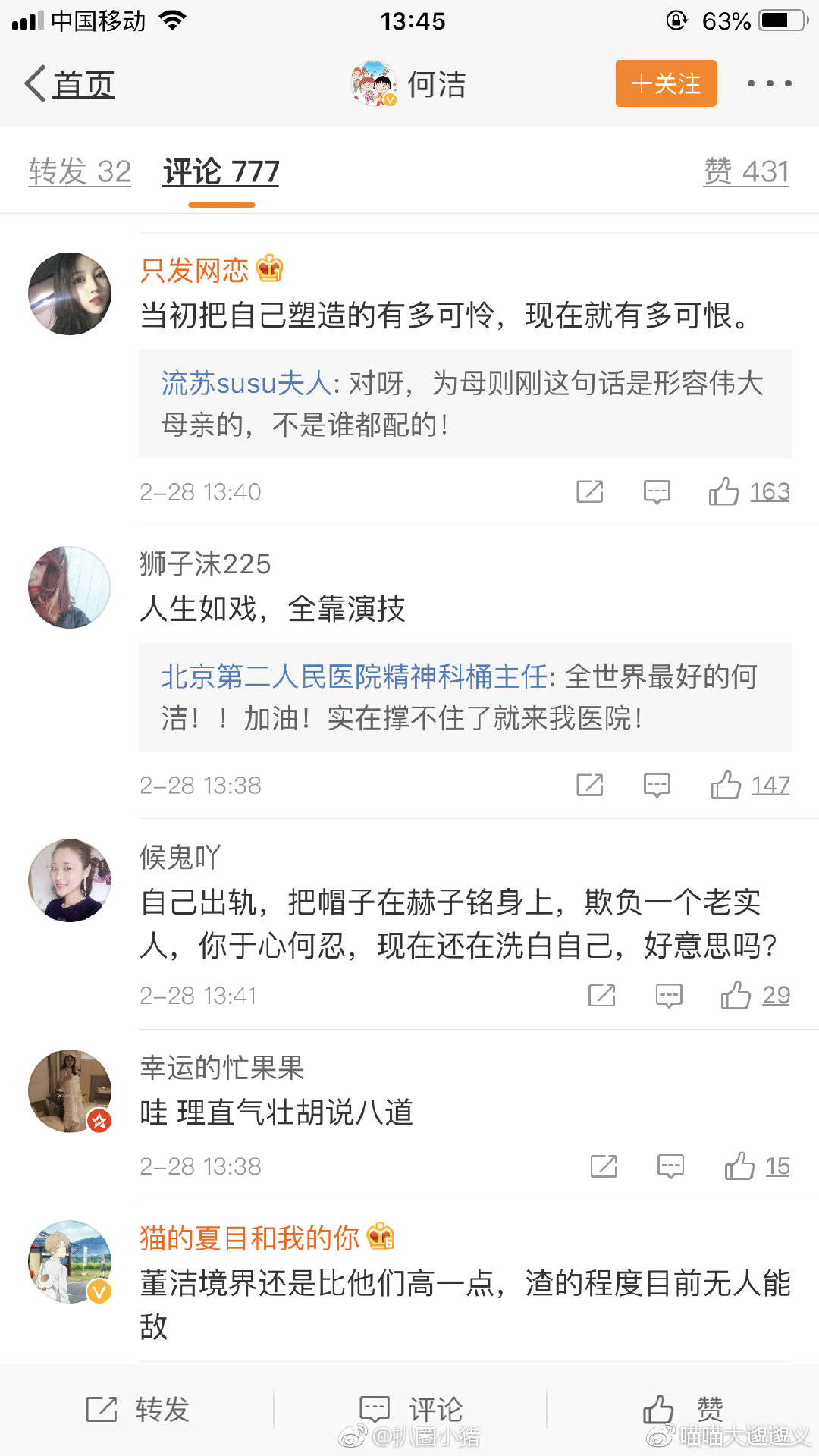The image size is (819, 1456).
Task: Switch to the 转发 32 tab
Action: pyautogui.click(x=80, y=171)
